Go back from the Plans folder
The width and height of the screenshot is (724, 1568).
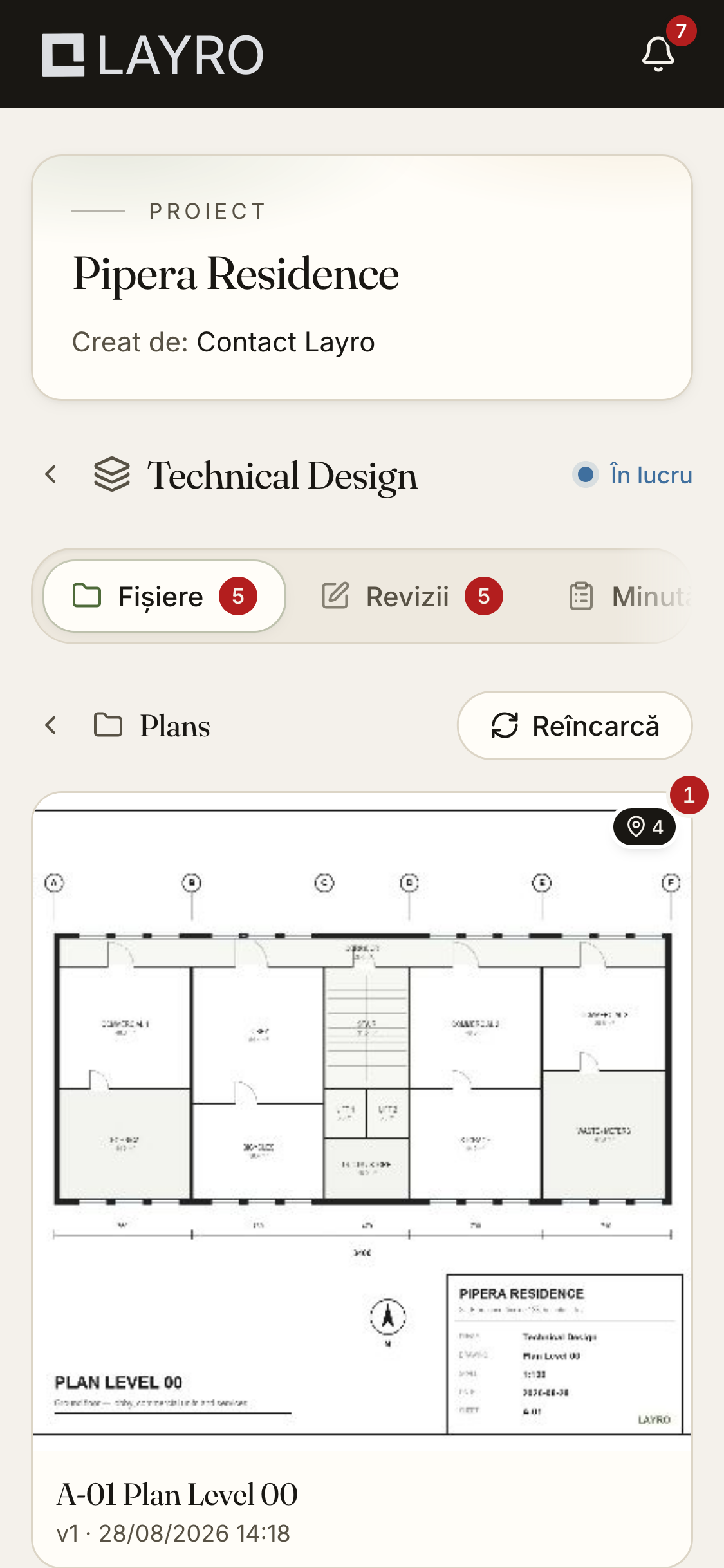[x=51, y=725]
